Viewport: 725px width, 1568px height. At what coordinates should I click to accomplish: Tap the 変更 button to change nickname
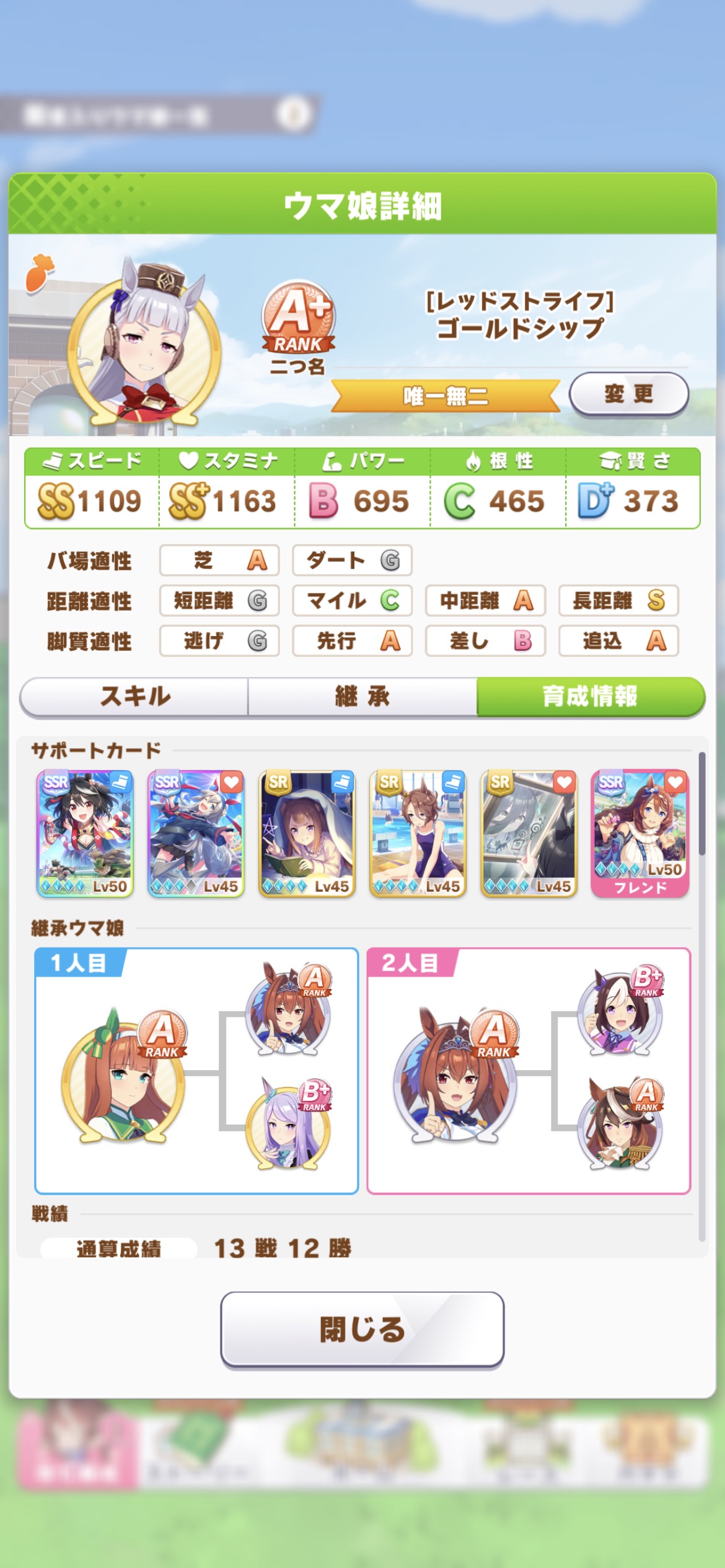(628, 394)
